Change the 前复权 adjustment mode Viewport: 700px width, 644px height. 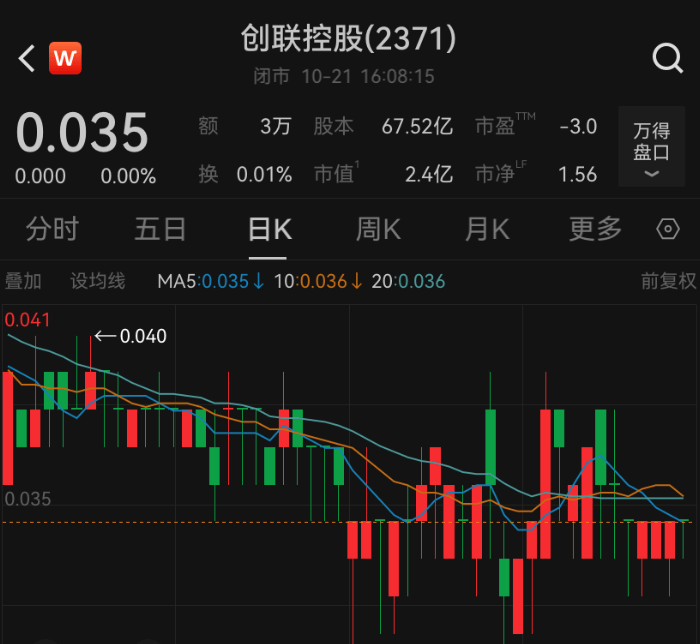pos(668,281)
